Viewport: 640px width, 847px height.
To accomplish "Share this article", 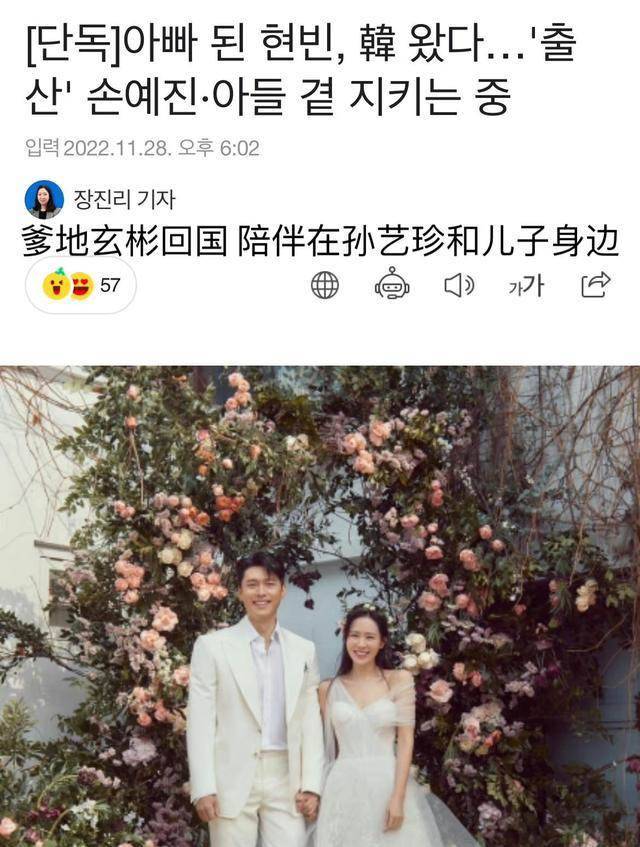I will (595, 286).
